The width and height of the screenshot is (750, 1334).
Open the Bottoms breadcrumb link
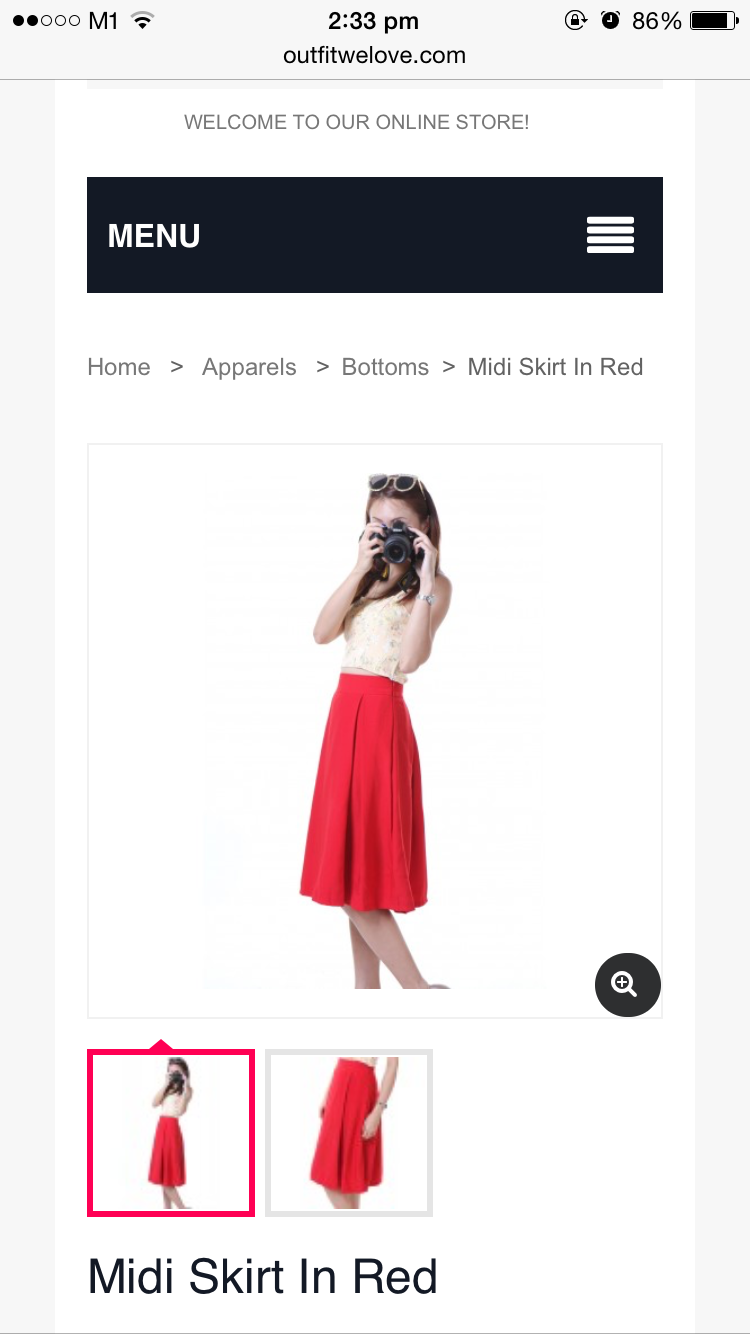point(385,367)
